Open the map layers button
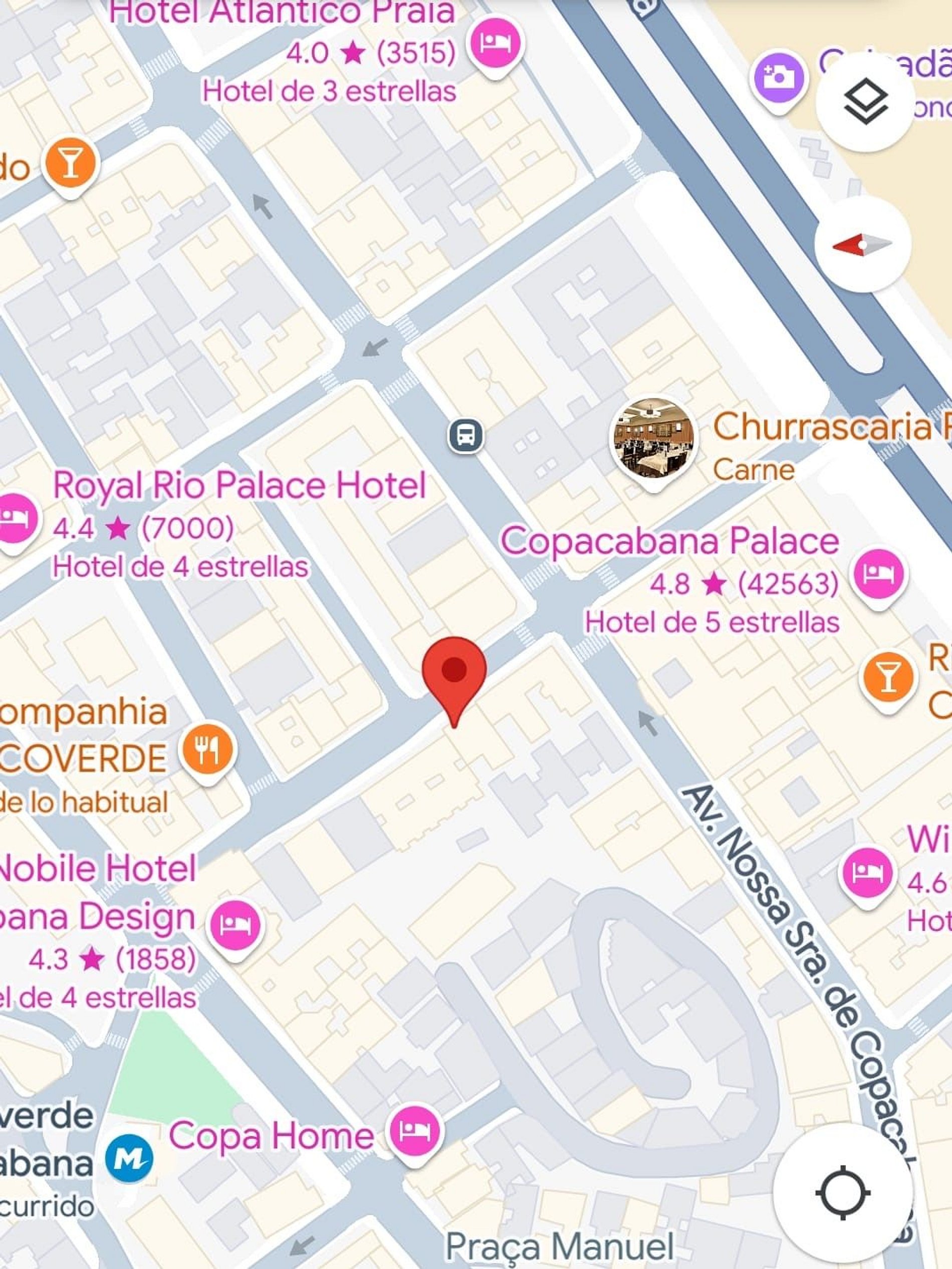The image size is (952, 1269). 865,103
